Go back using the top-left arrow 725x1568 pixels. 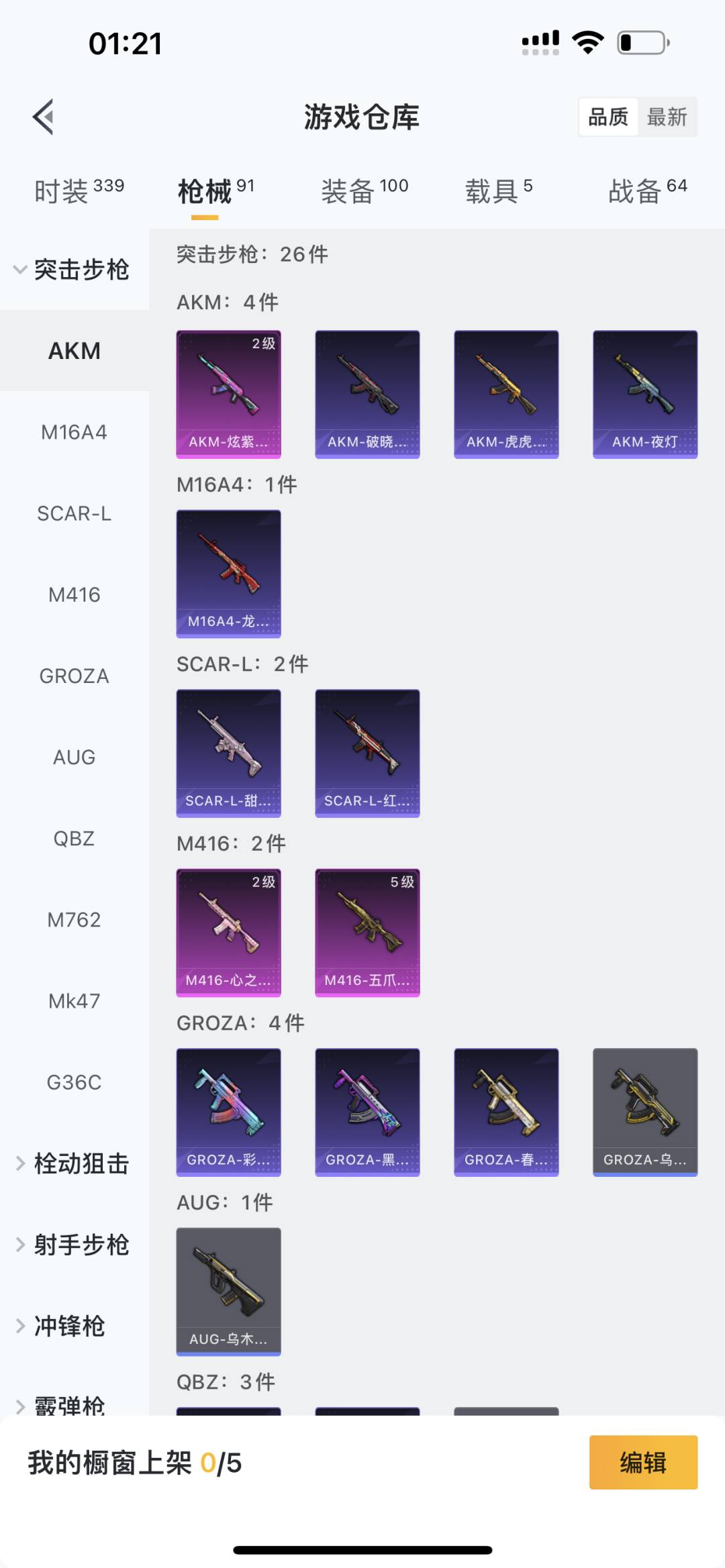[44, 117]
